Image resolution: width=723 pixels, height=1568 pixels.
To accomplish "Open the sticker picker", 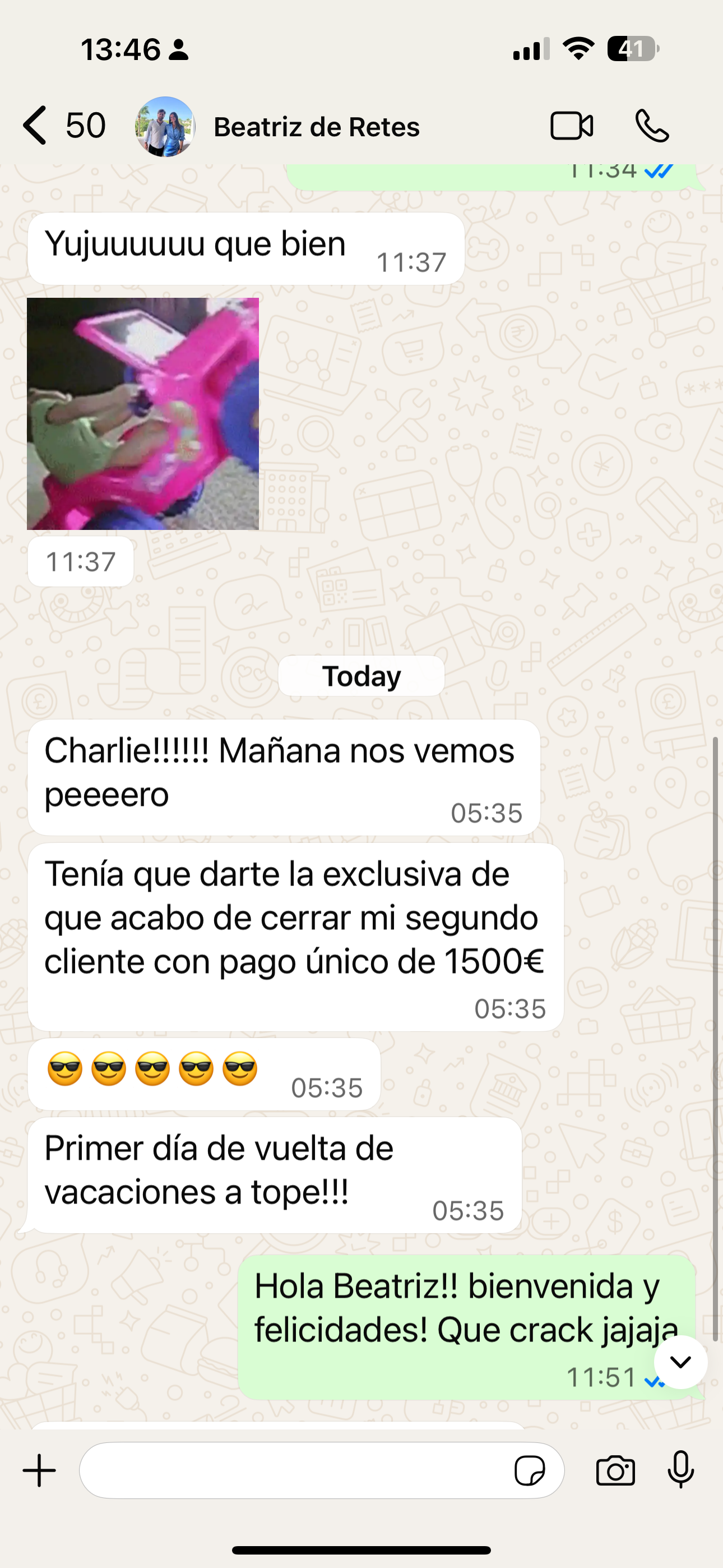I will (529, 1471).
